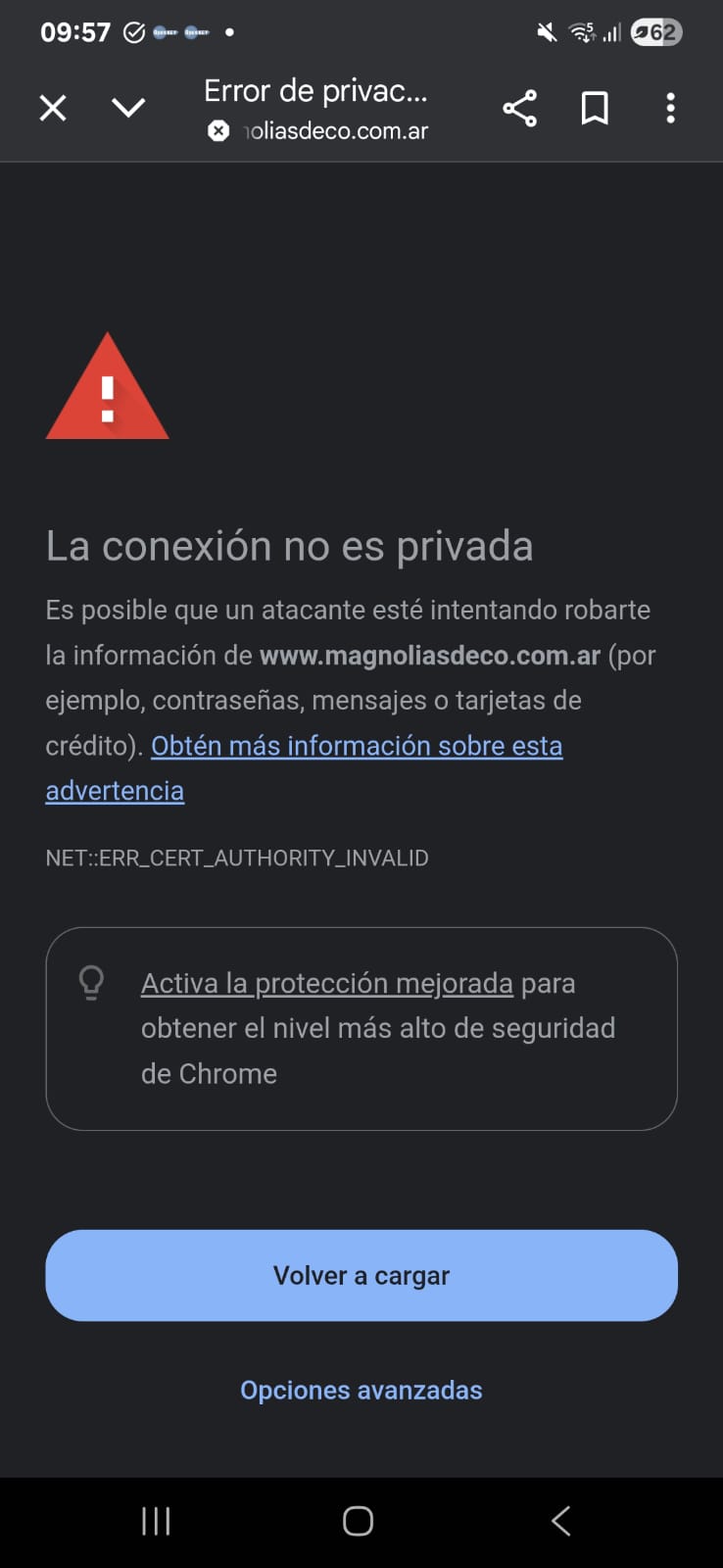This screenshot has width=723, height=1568.
Task: View site security info icon
Action: (x=218, y=131)
